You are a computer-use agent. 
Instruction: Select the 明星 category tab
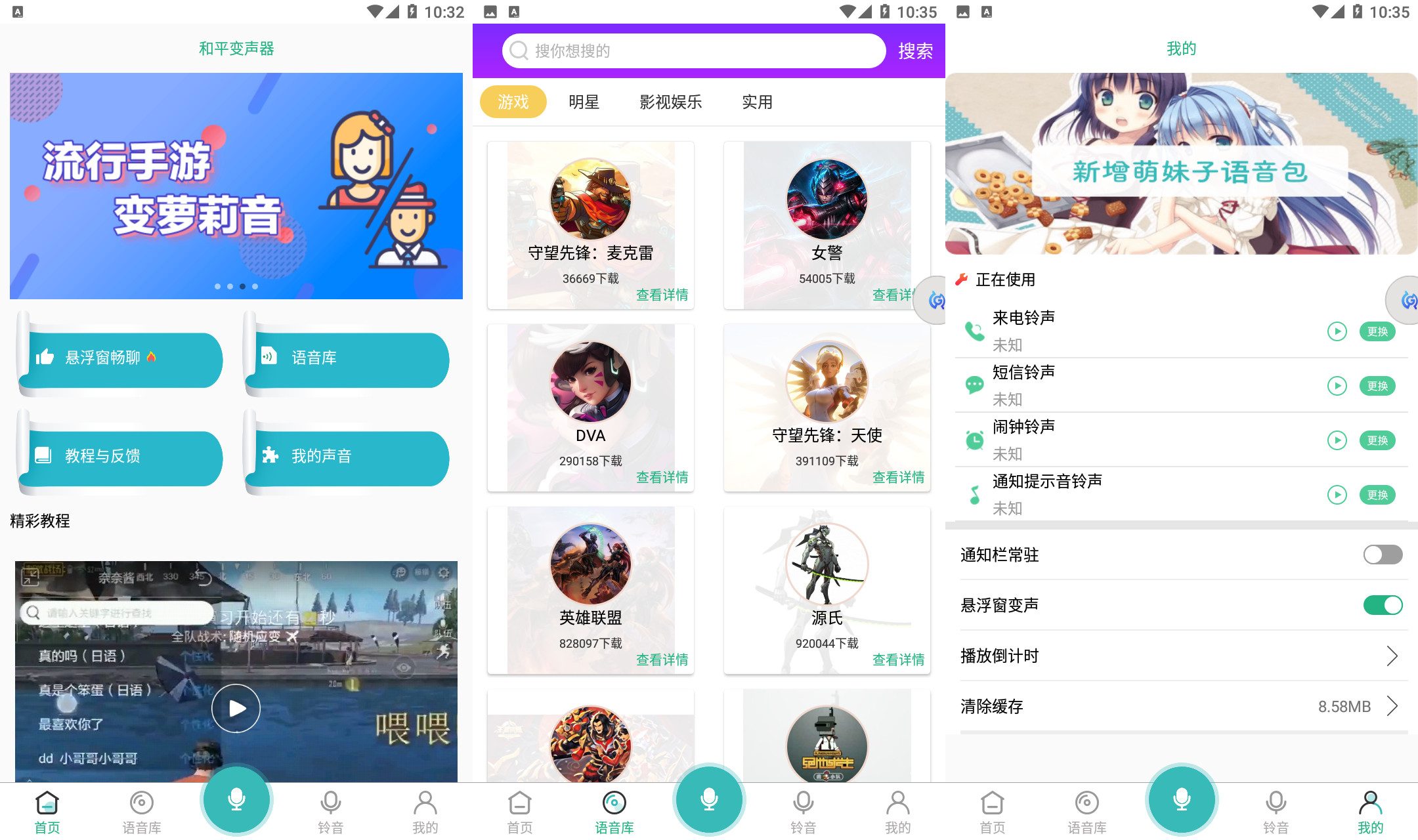[584, 102]
